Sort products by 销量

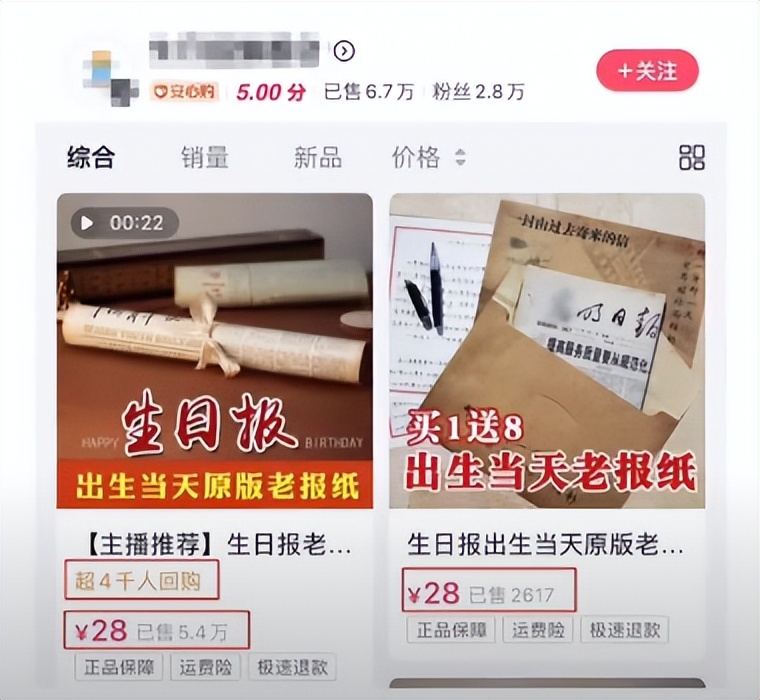[x=205, y=157]
